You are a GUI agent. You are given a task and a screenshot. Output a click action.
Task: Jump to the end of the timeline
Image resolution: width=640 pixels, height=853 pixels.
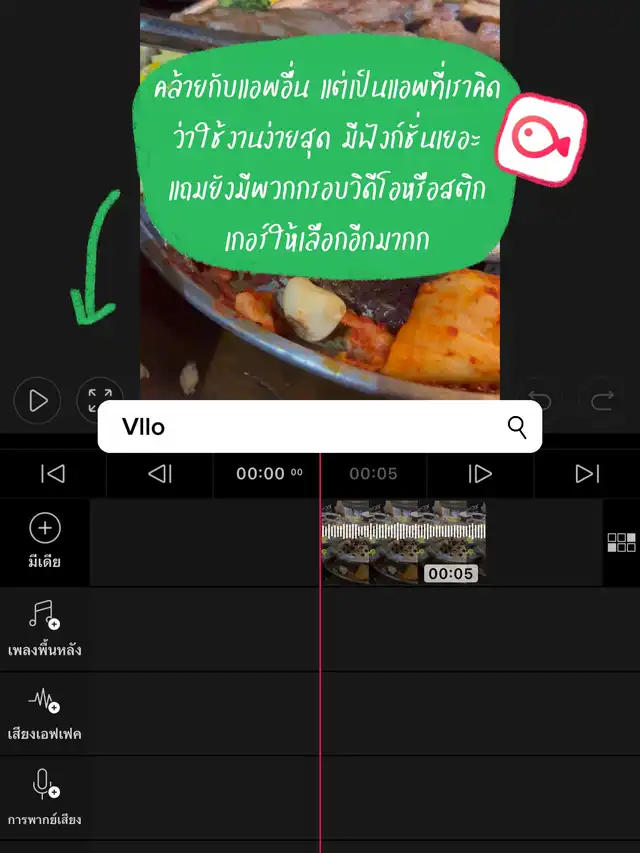click(587, 474)
